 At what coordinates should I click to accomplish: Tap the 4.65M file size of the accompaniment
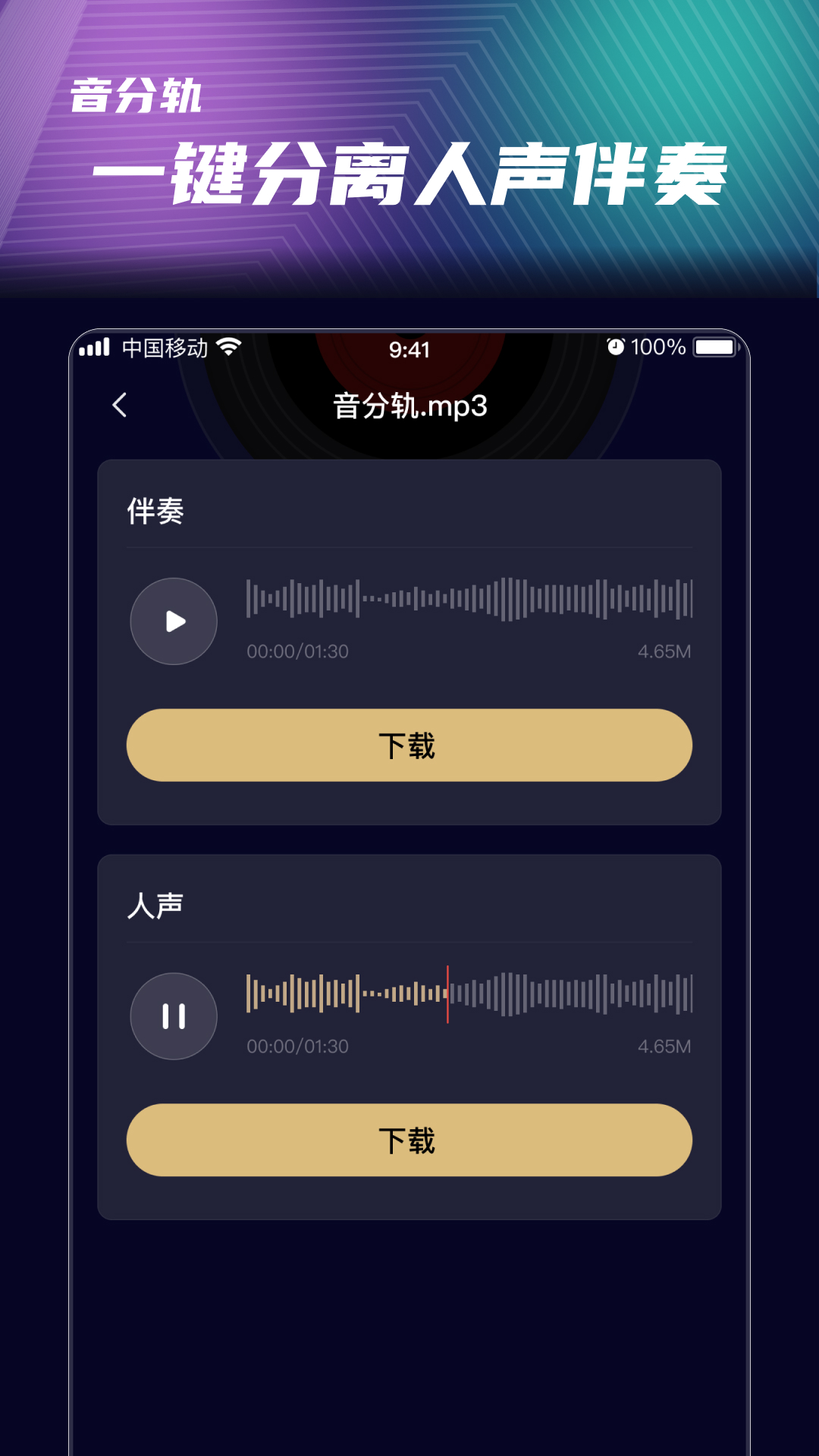click(x=663, y=651)
